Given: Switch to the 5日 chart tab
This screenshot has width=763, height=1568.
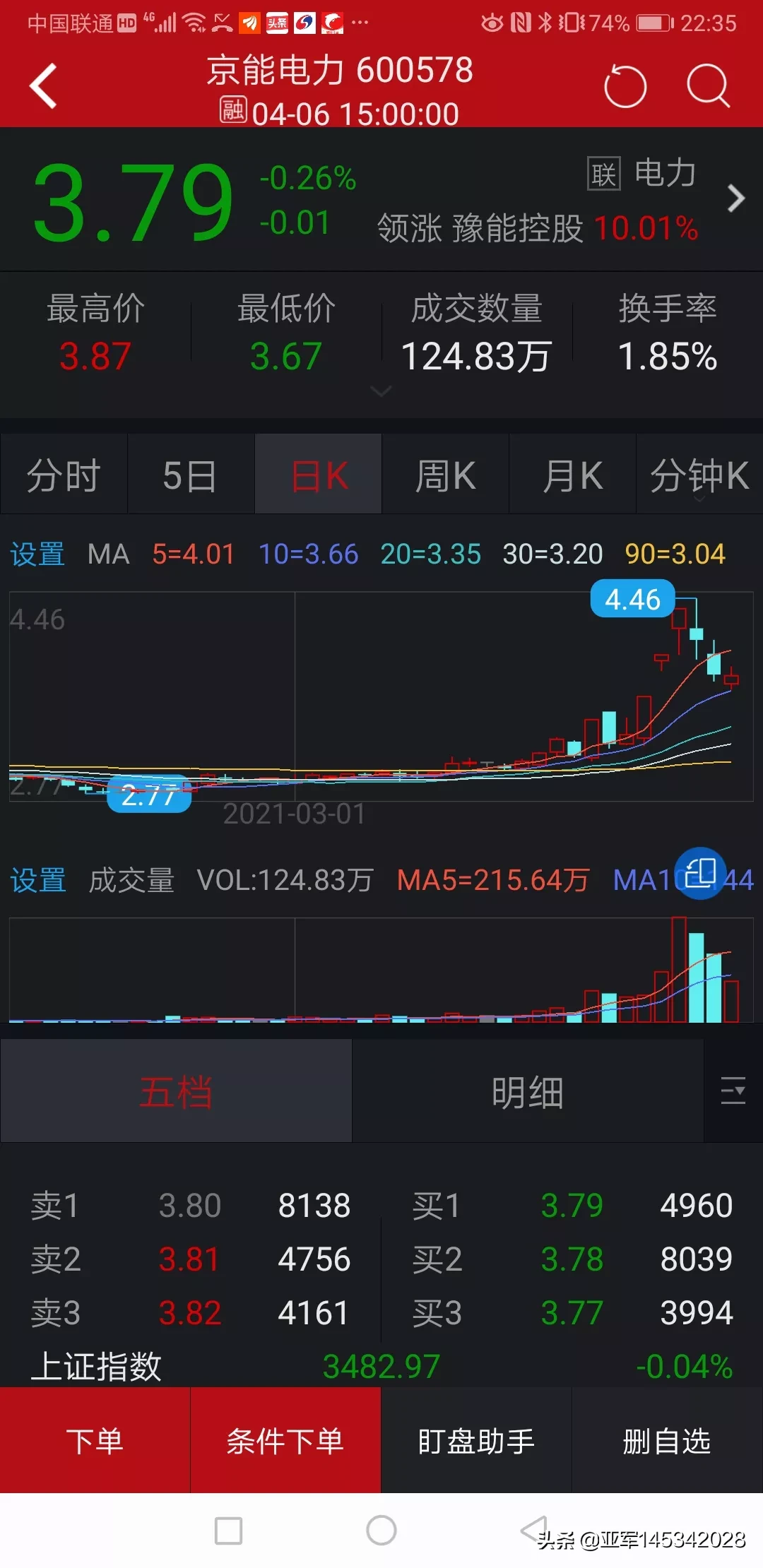Looking at the screenshot, I should (x=190, y=475).
